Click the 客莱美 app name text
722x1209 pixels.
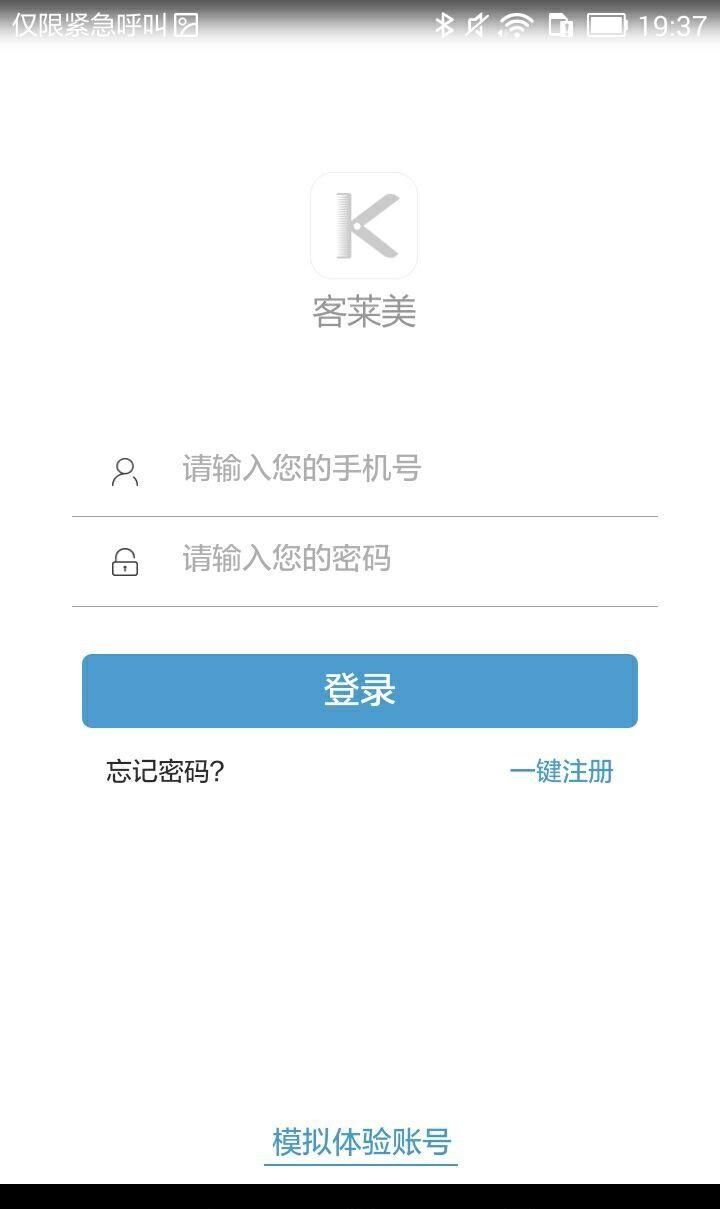363,312
